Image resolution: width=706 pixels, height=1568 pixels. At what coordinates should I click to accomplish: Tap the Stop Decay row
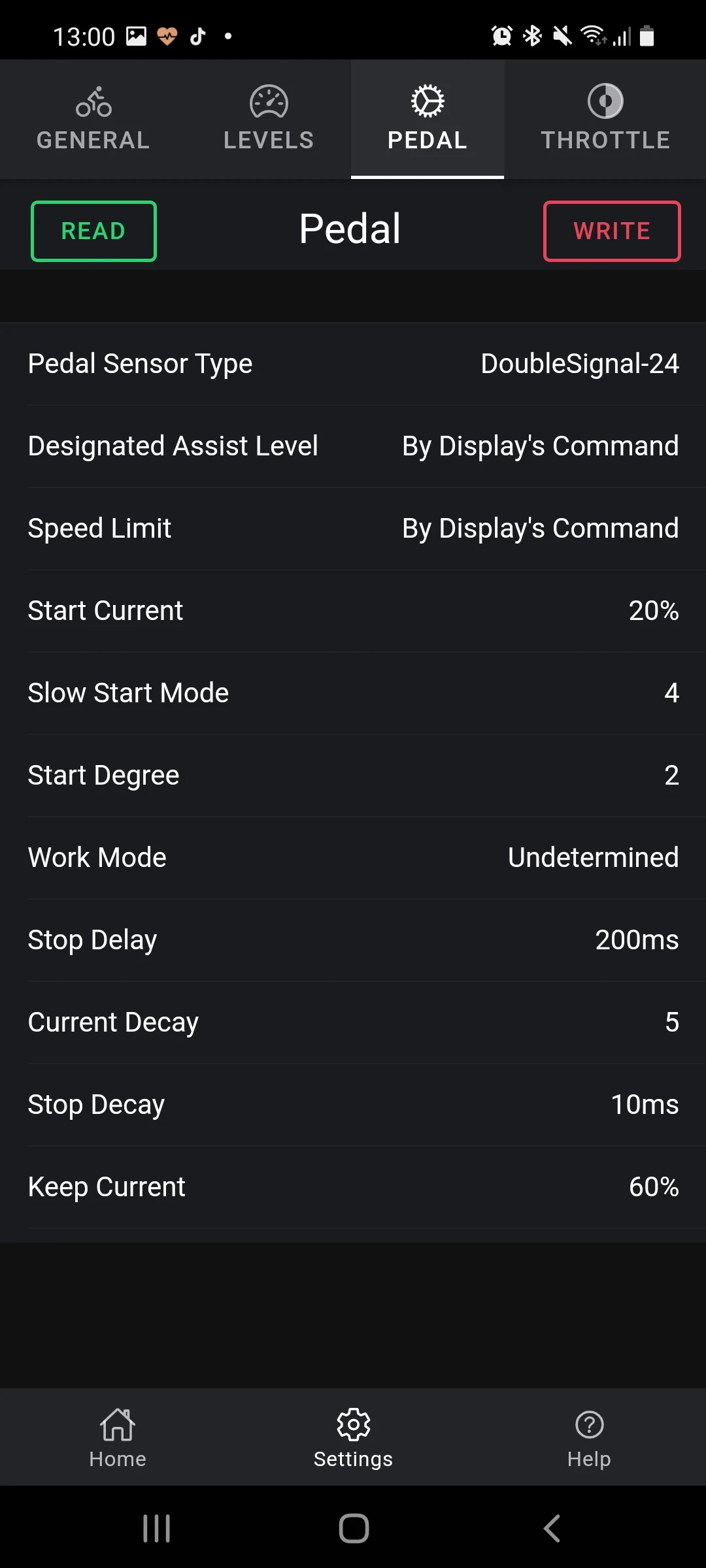[x=353, y=1105]
